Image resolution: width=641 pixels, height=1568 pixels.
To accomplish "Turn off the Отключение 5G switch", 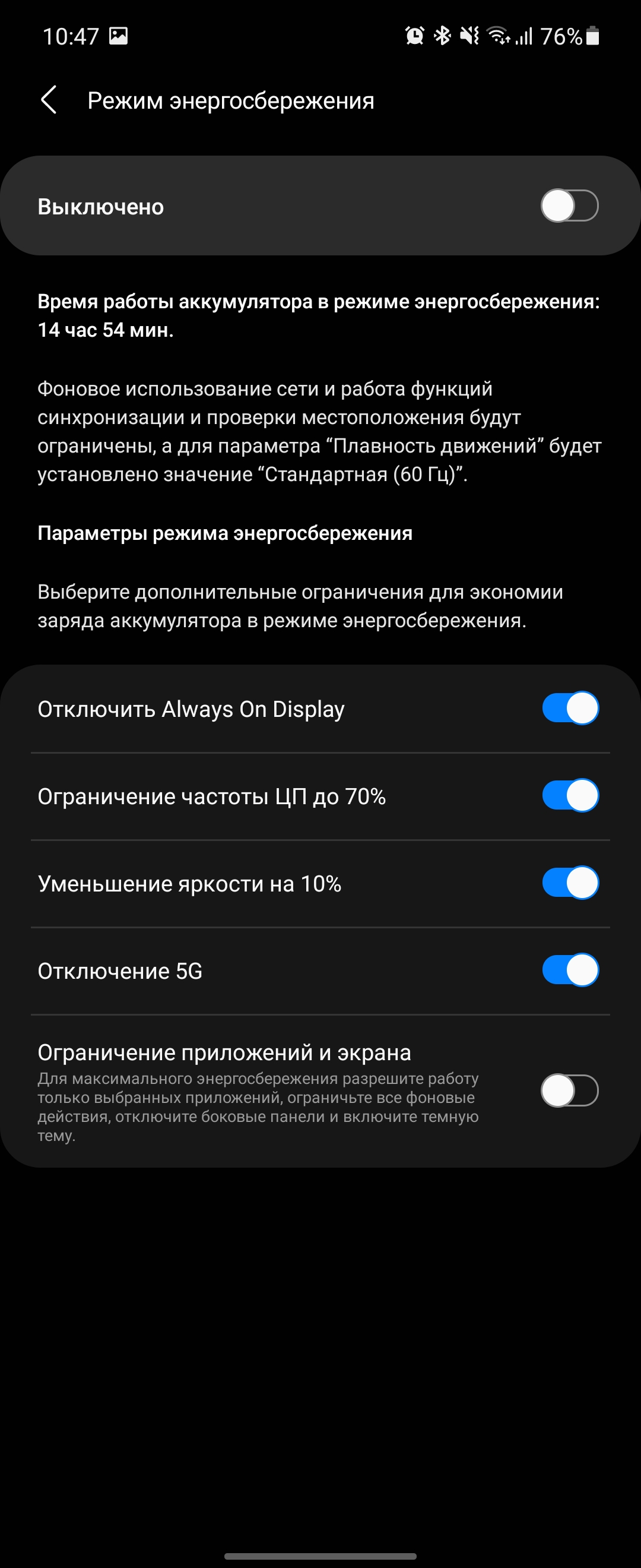I will tap(570, 970).
